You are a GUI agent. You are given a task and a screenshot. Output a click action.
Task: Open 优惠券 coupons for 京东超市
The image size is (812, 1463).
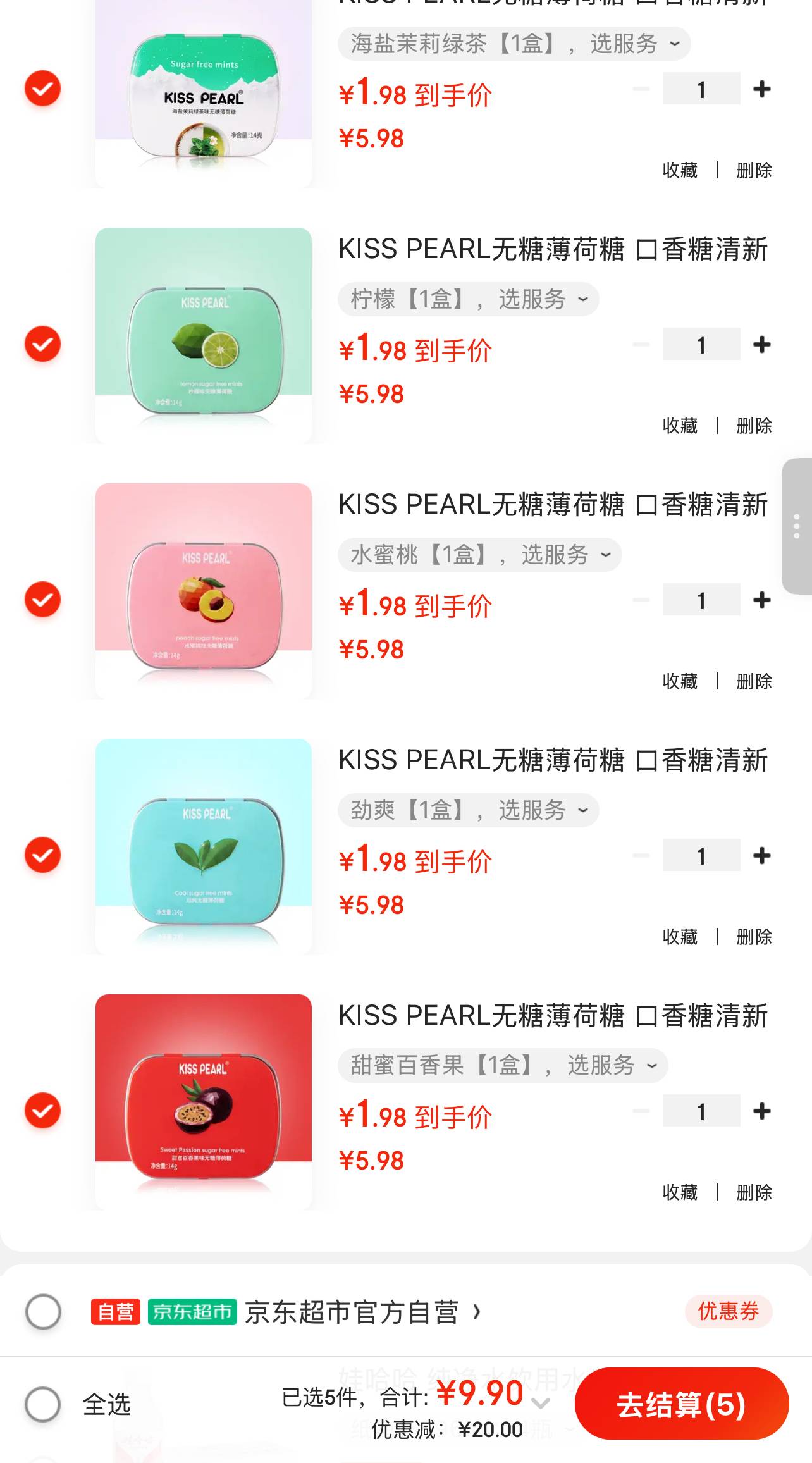728,1311
